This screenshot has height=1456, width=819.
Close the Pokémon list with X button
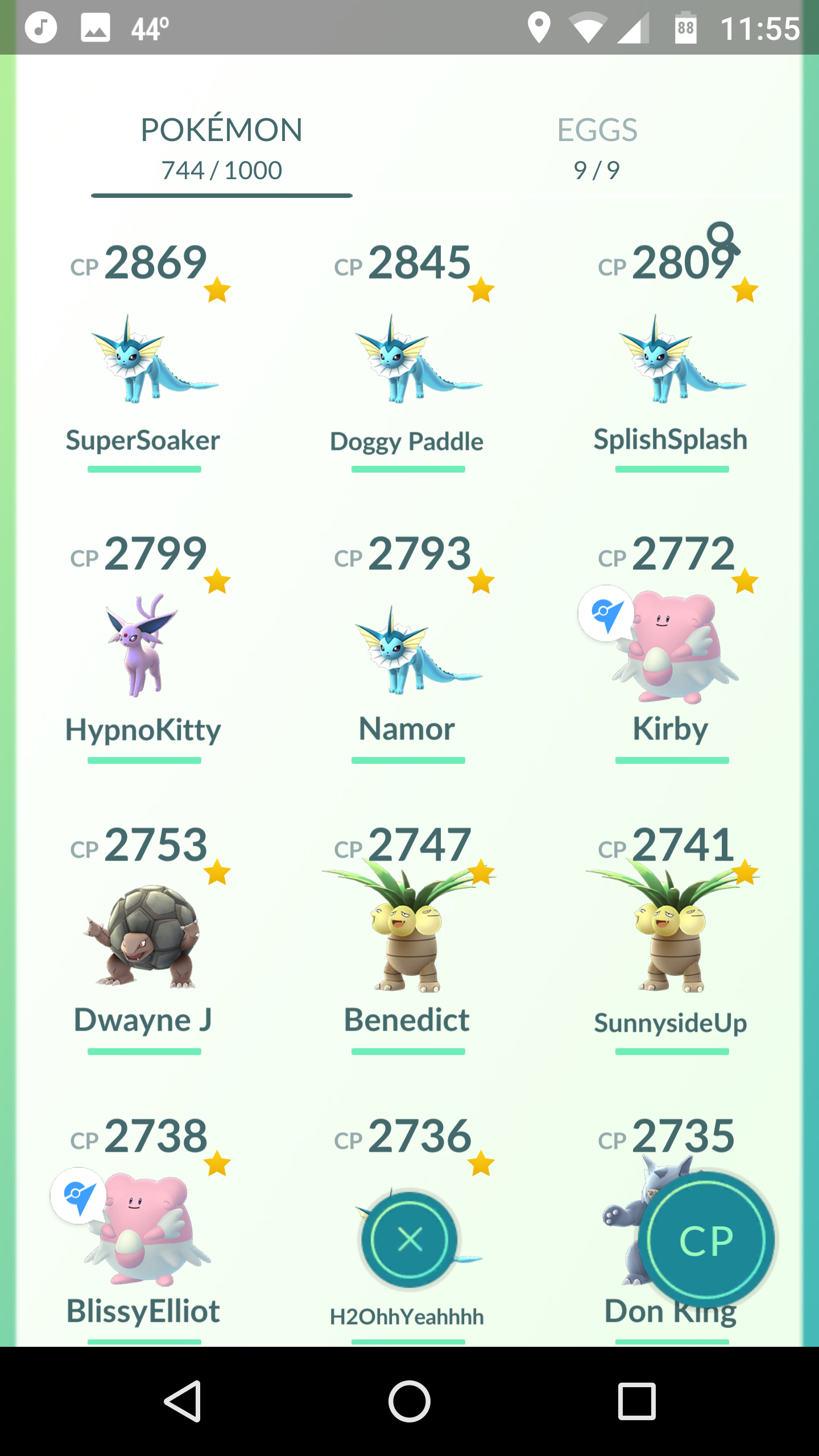(410, 1240)
